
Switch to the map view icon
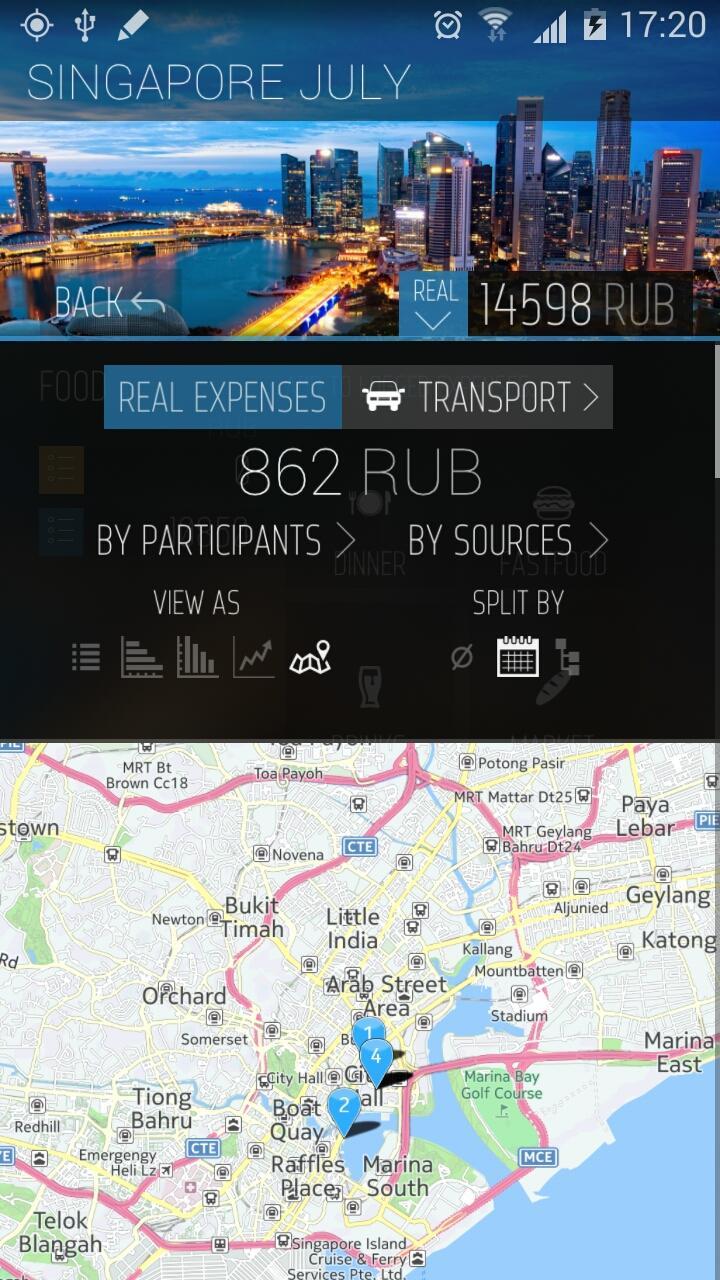pyautogui.click(x=310, y=658)
